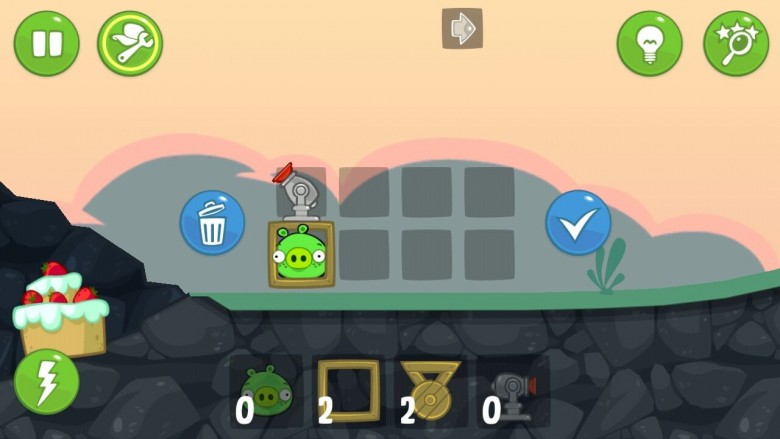Confirm the vehicle with the checkmark button
Viewport: 780px width, 439px height.
578,223
